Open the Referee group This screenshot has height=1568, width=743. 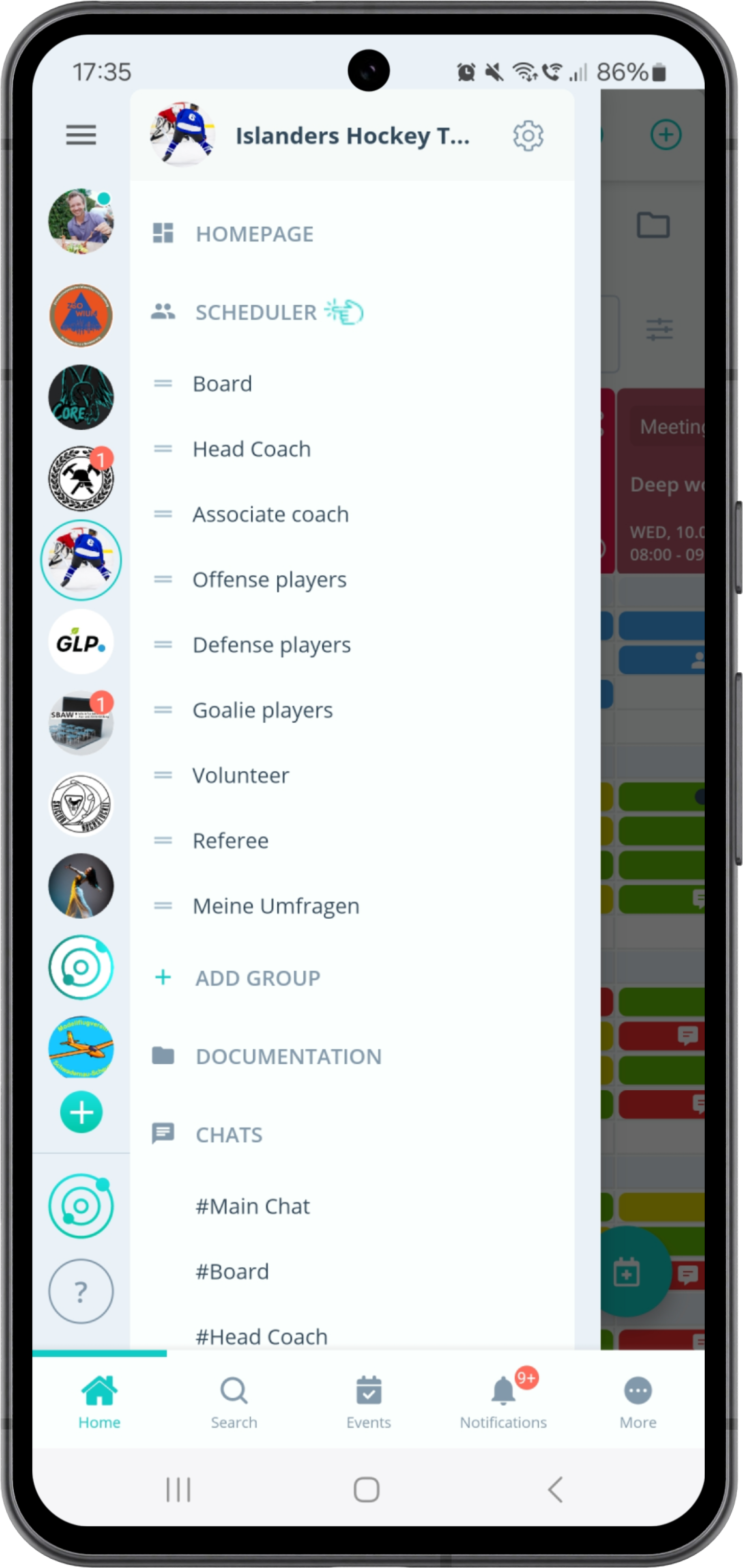[x=230, y=841]
